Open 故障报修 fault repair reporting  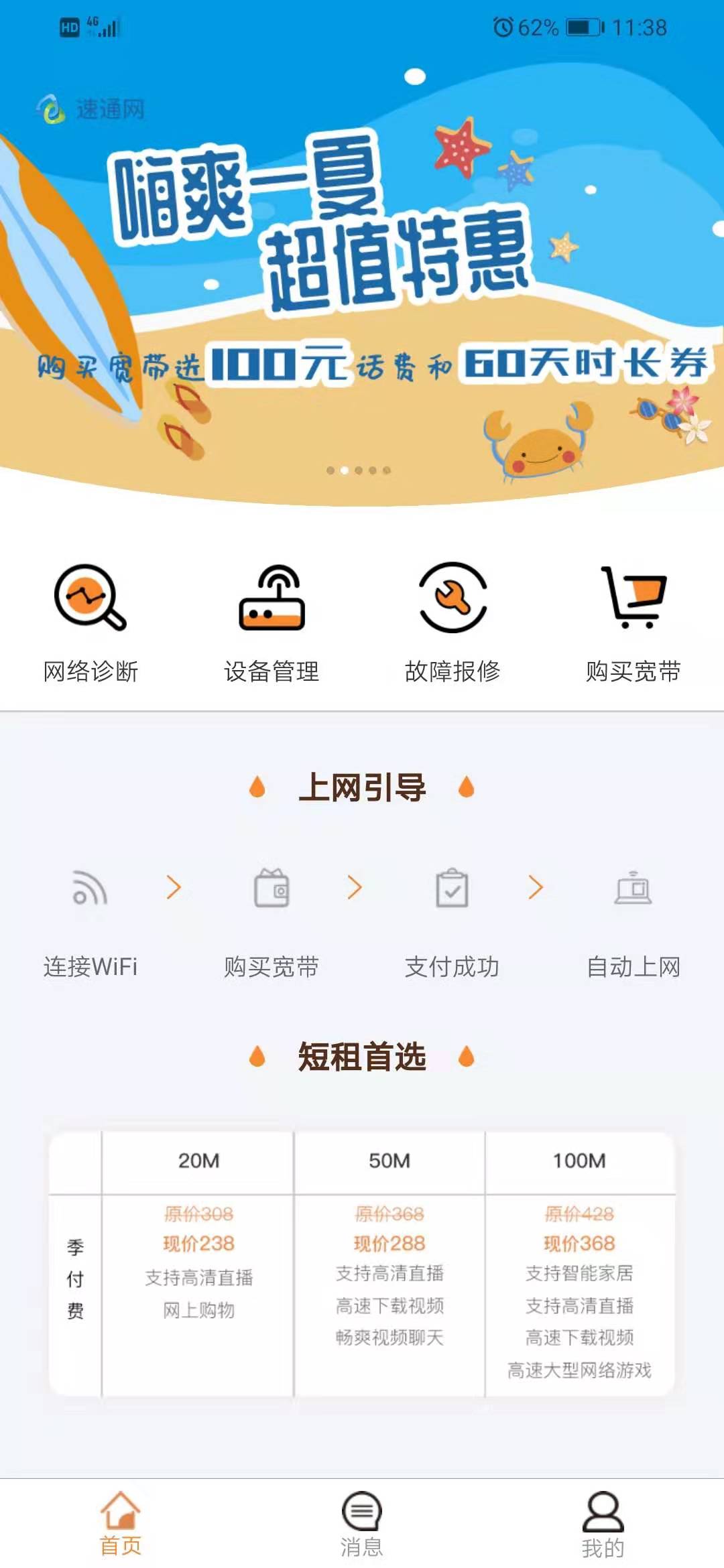click(452, 621)
